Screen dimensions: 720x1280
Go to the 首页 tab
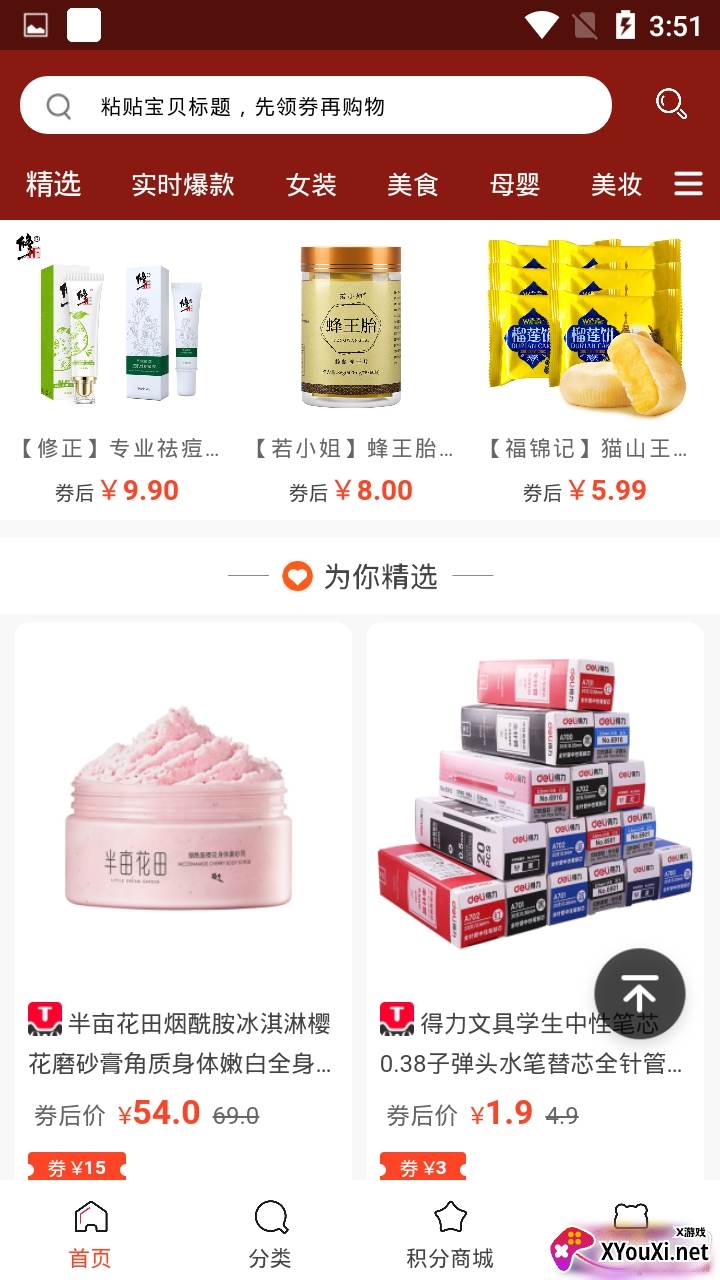pyautogui.click(x=90, y=1233)
